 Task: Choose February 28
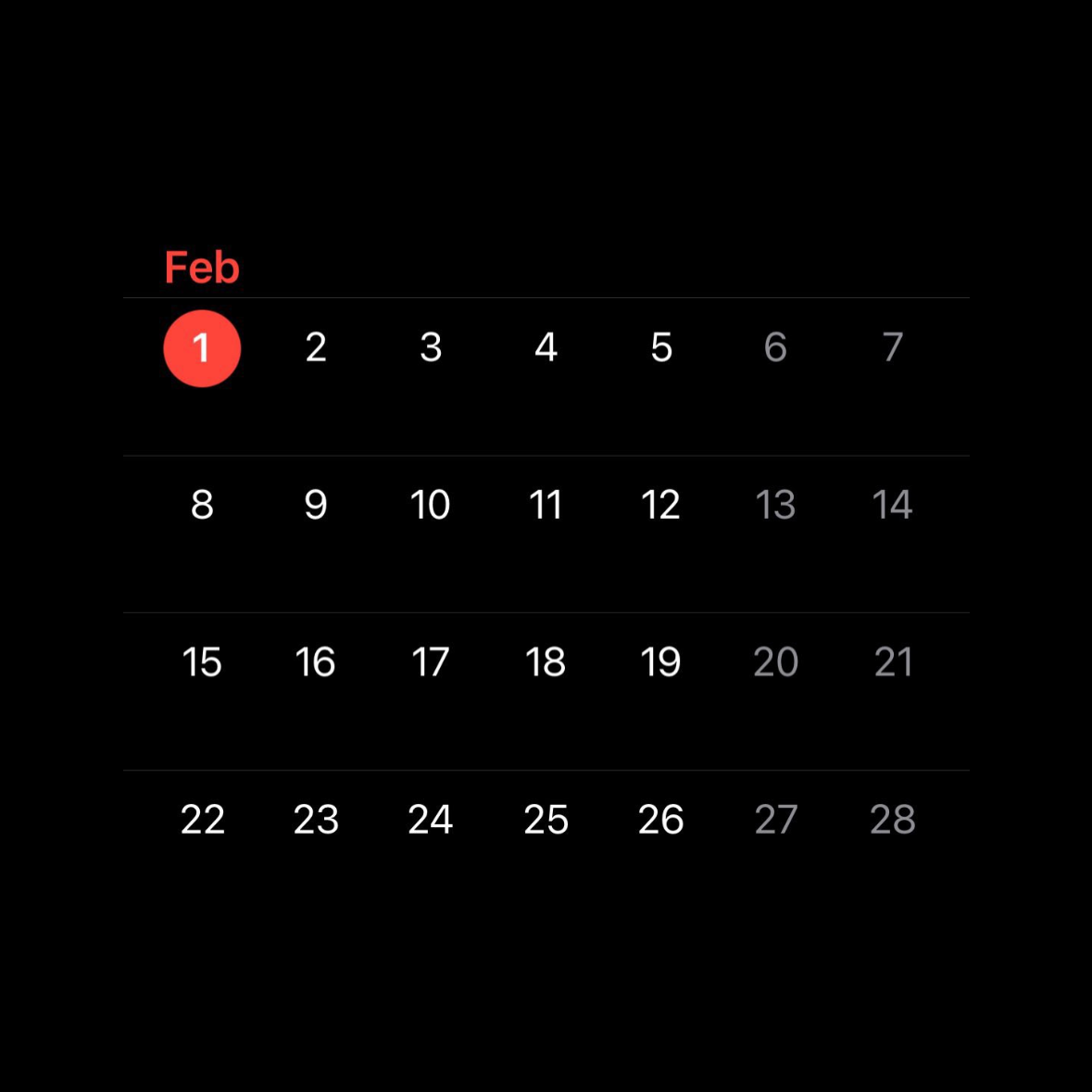click(892, 821)
